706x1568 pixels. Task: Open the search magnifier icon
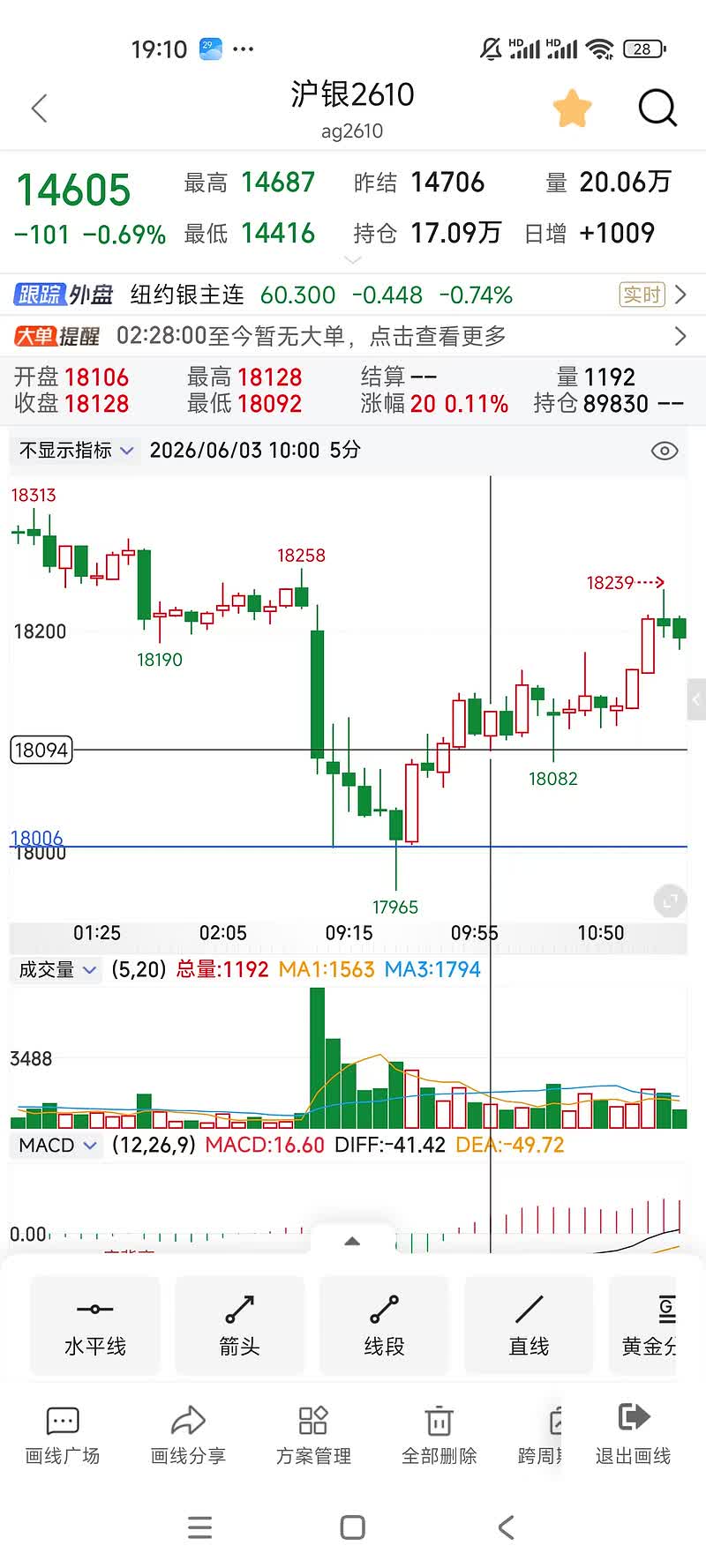[657, 108]
